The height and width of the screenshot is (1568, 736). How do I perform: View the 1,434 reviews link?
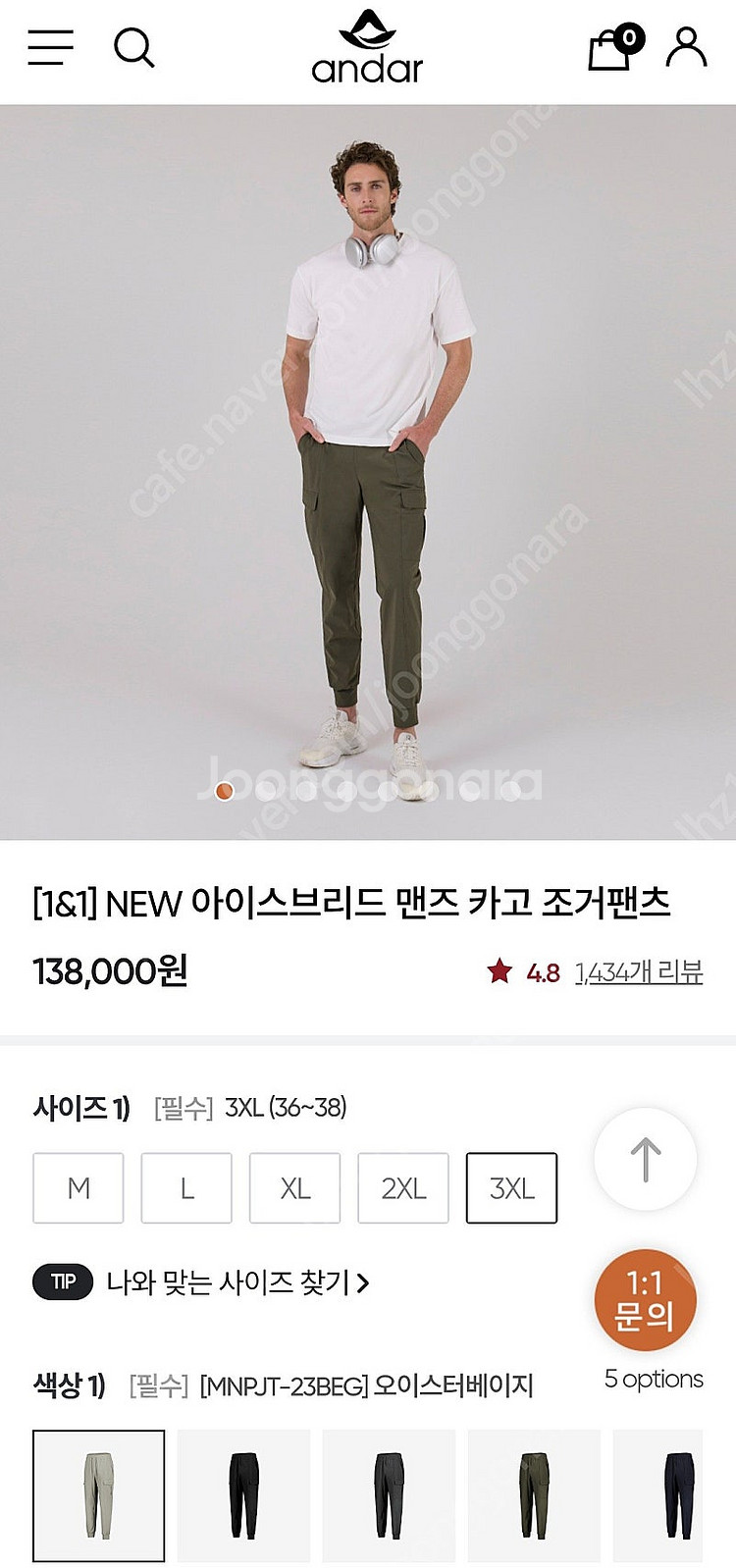coord(639,972)
